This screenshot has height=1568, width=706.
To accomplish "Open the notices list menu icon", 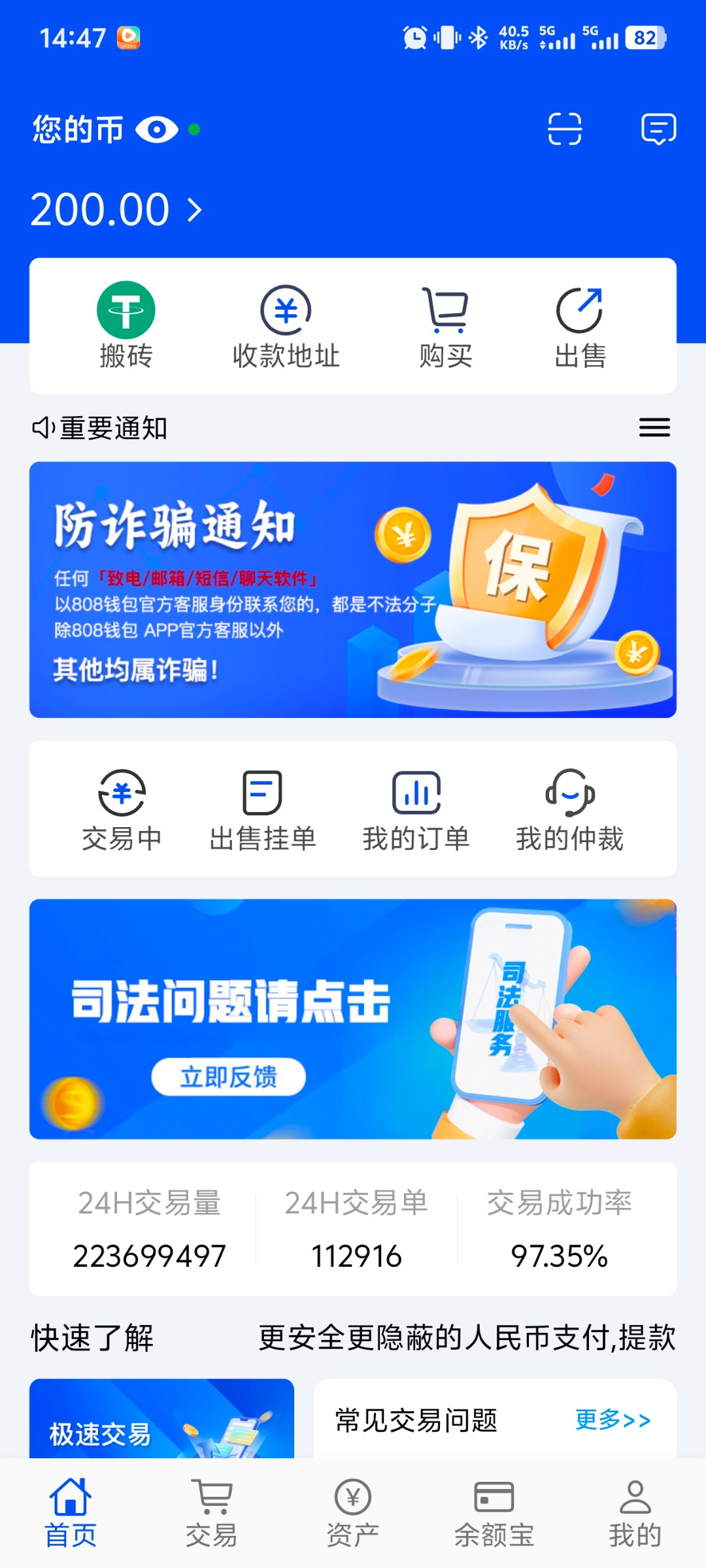I will pyautogui.click(x=654, y=427).
